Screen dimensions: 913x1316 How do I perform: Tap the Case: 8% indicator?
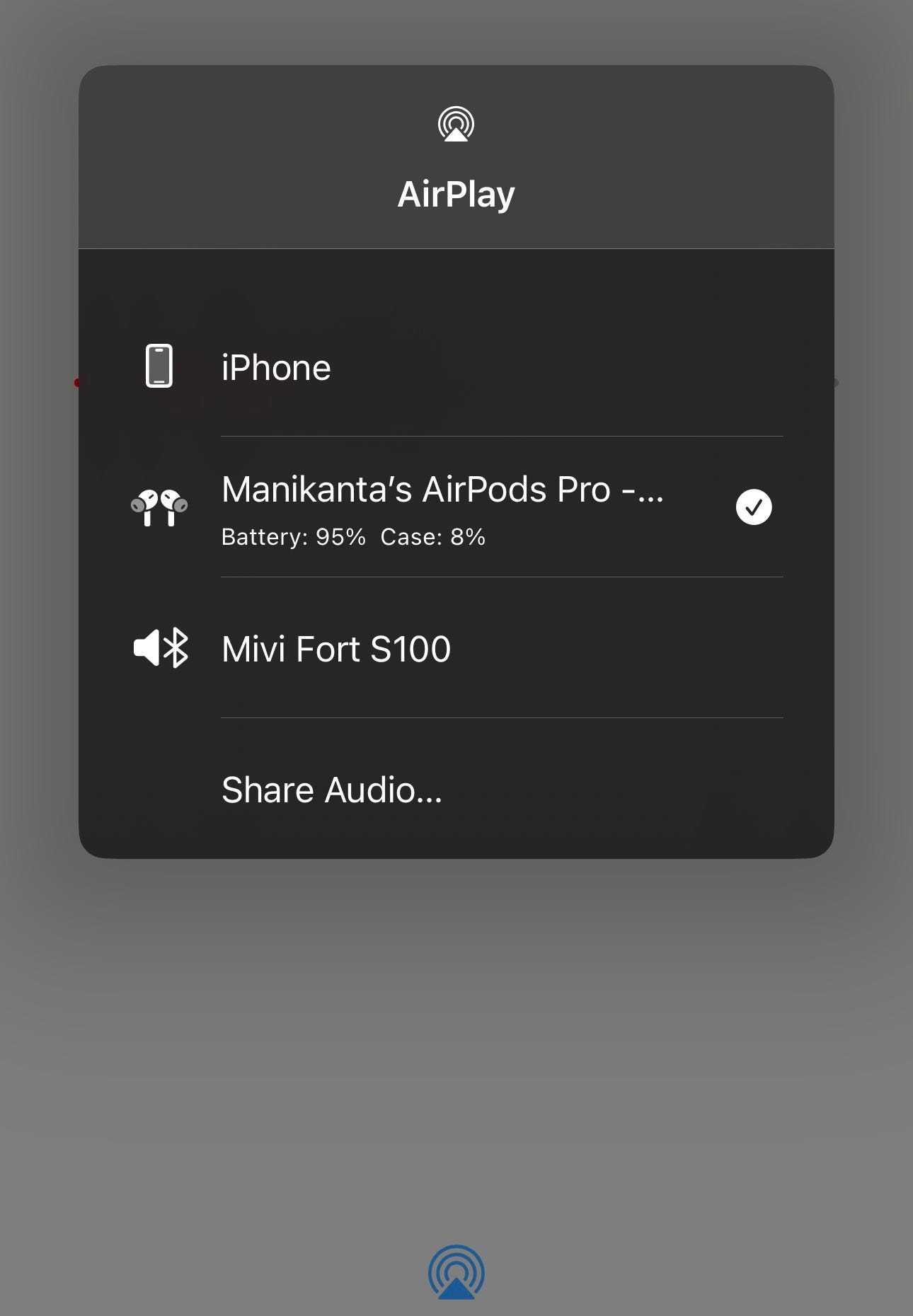pos(434,537)
